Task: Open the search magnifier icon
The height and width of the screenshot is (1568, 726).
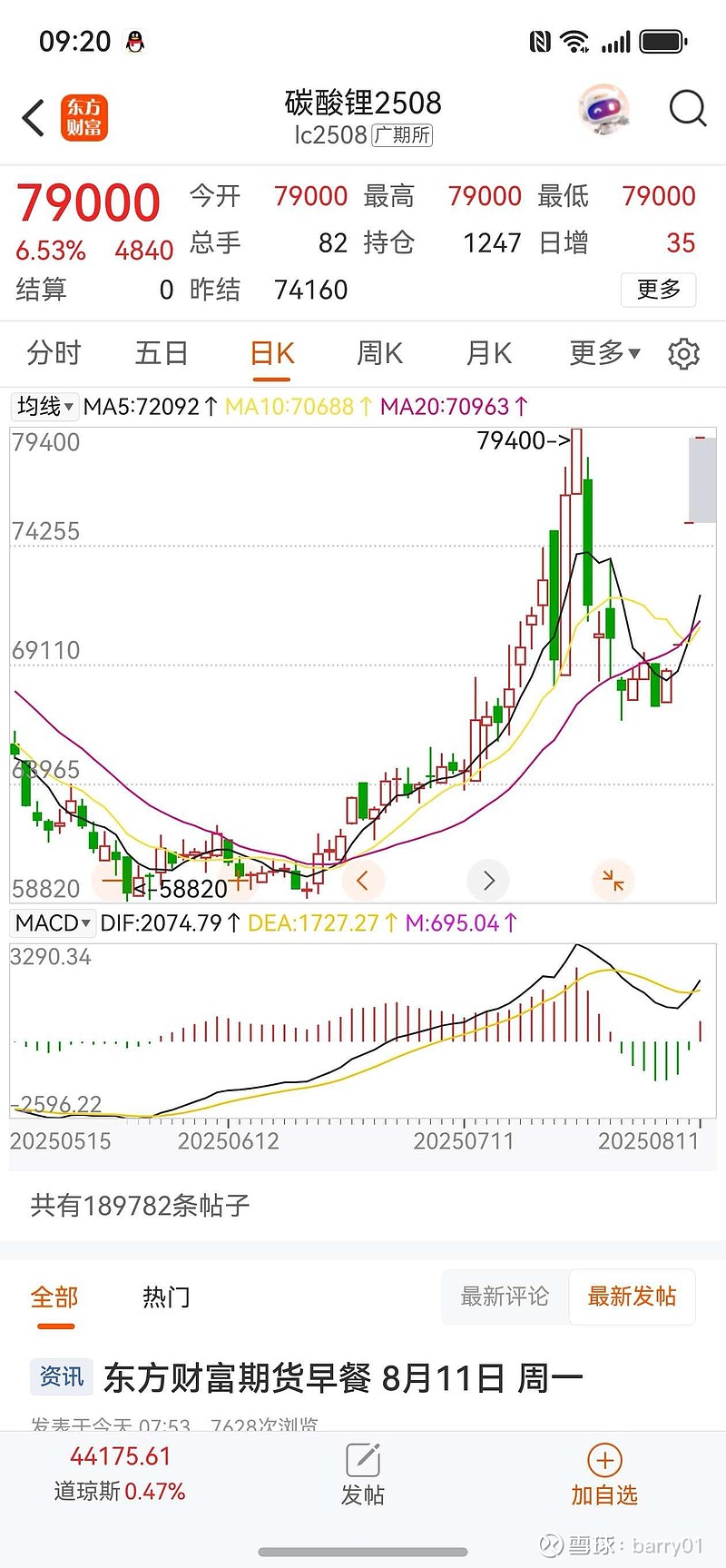Action: pyautogui.click(x=687, y=109)
